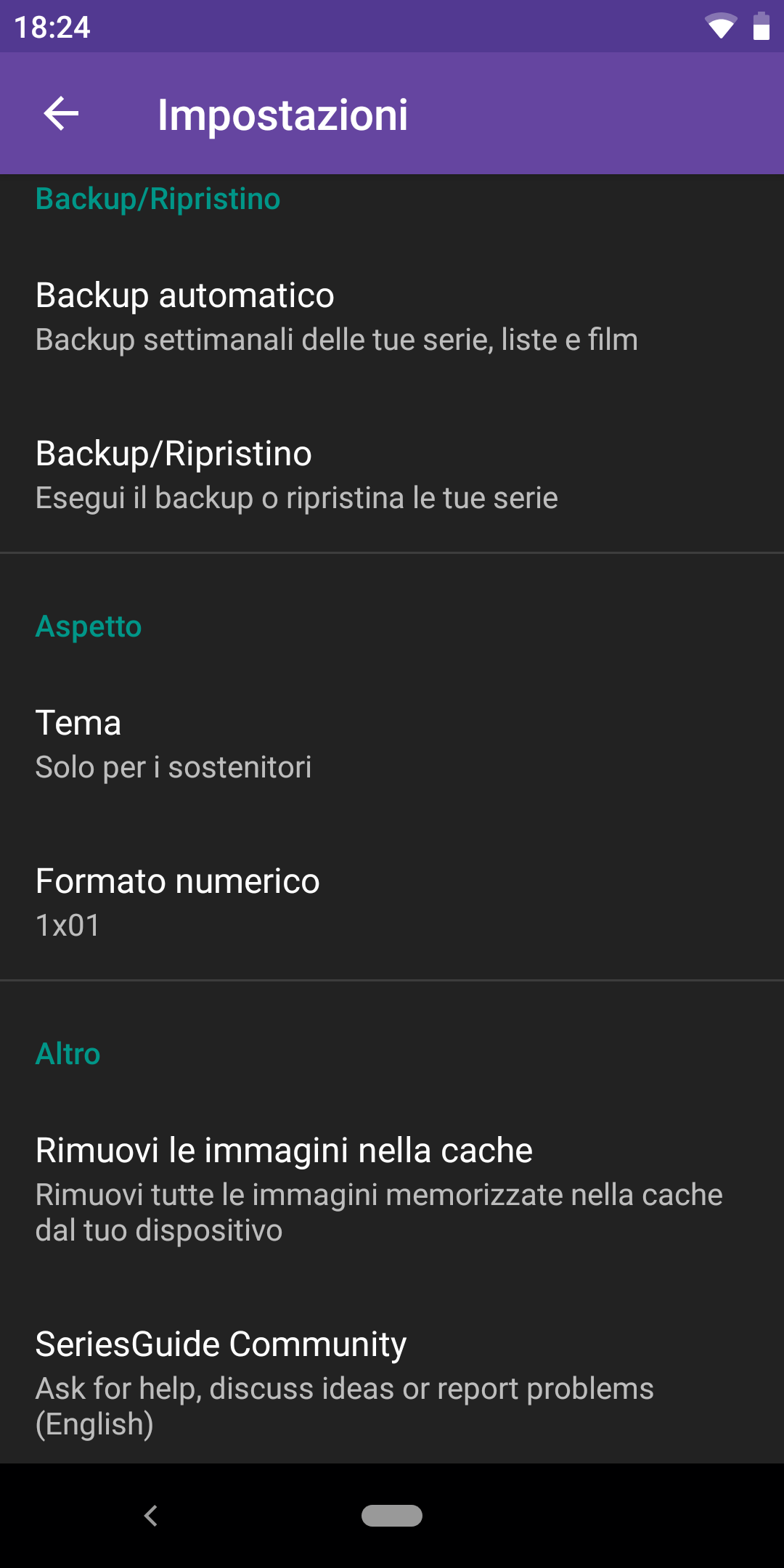Open the Backup/Ripristino row
784x1568 pixels.
(x=392, y=475)
